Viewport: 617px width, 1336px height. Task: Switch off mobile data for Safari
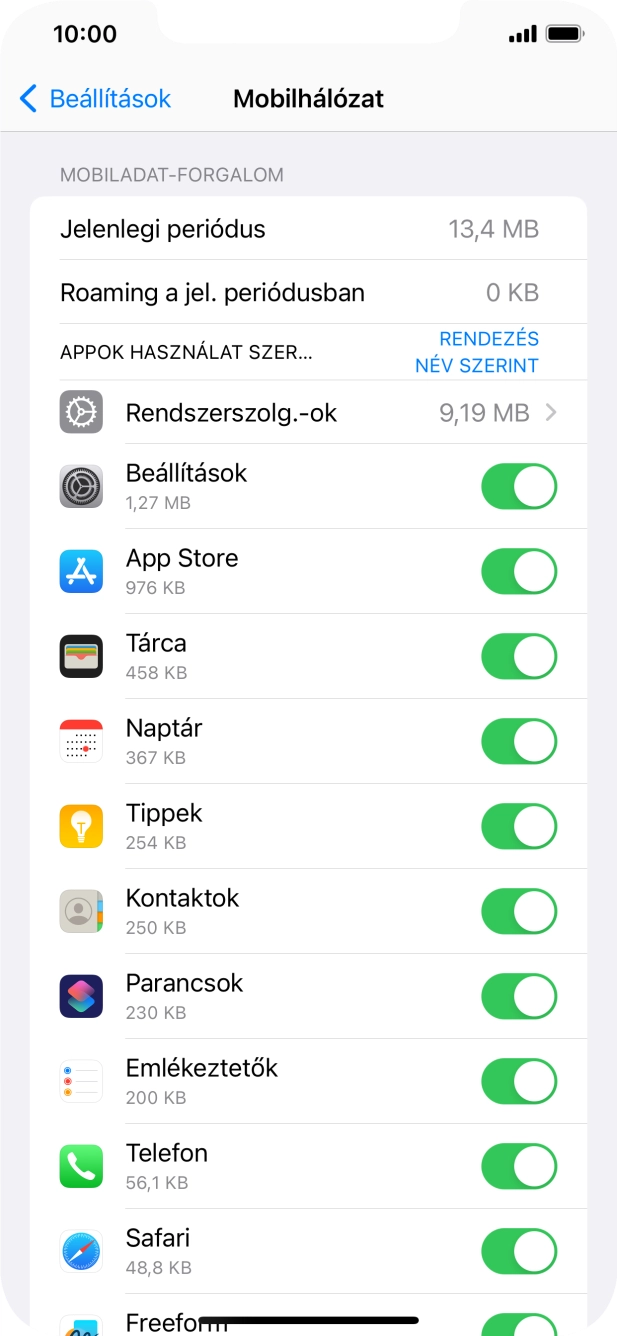point(518,1252)
